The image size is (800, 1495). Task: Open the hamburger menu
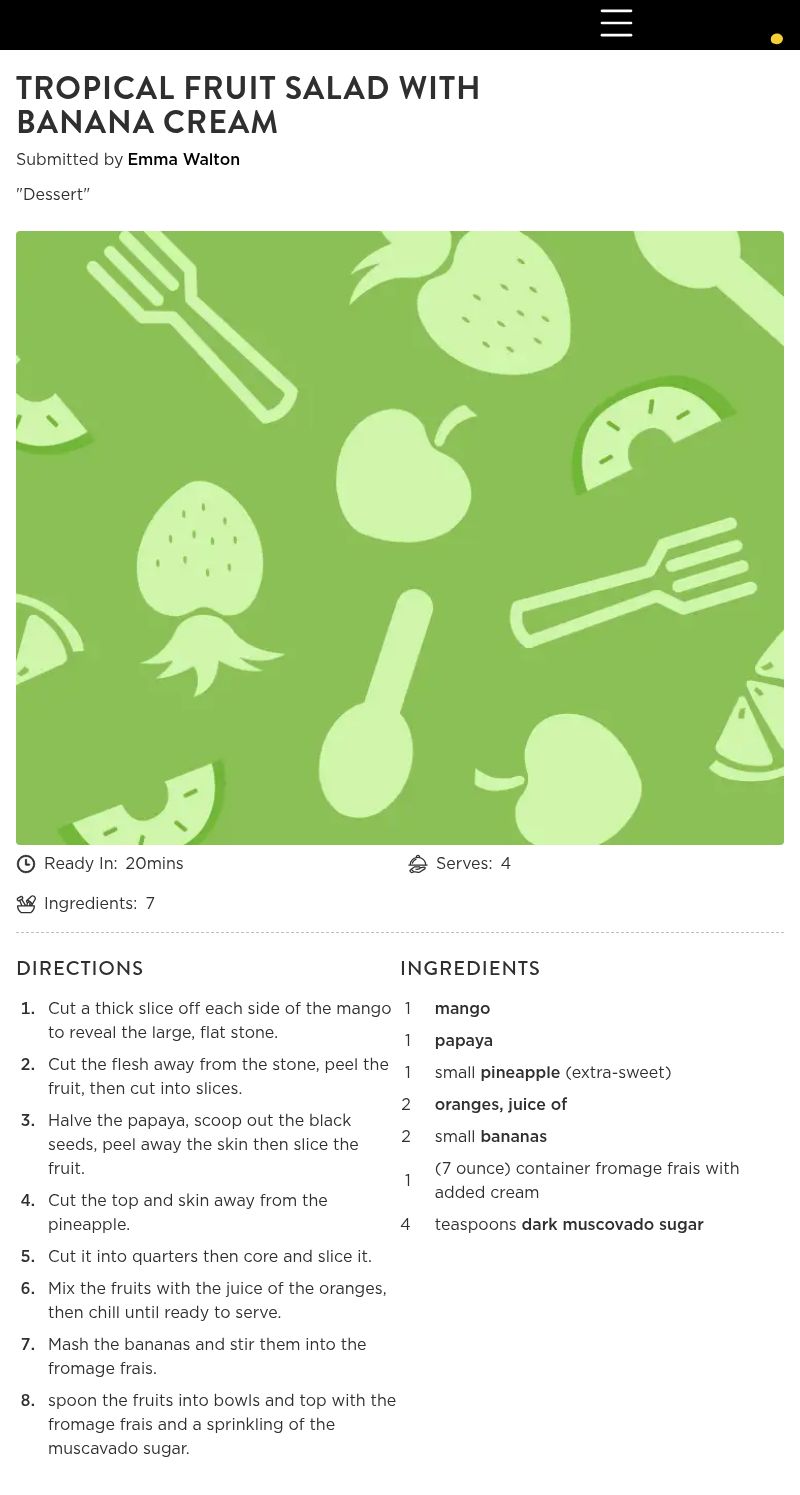coord(616,23)
